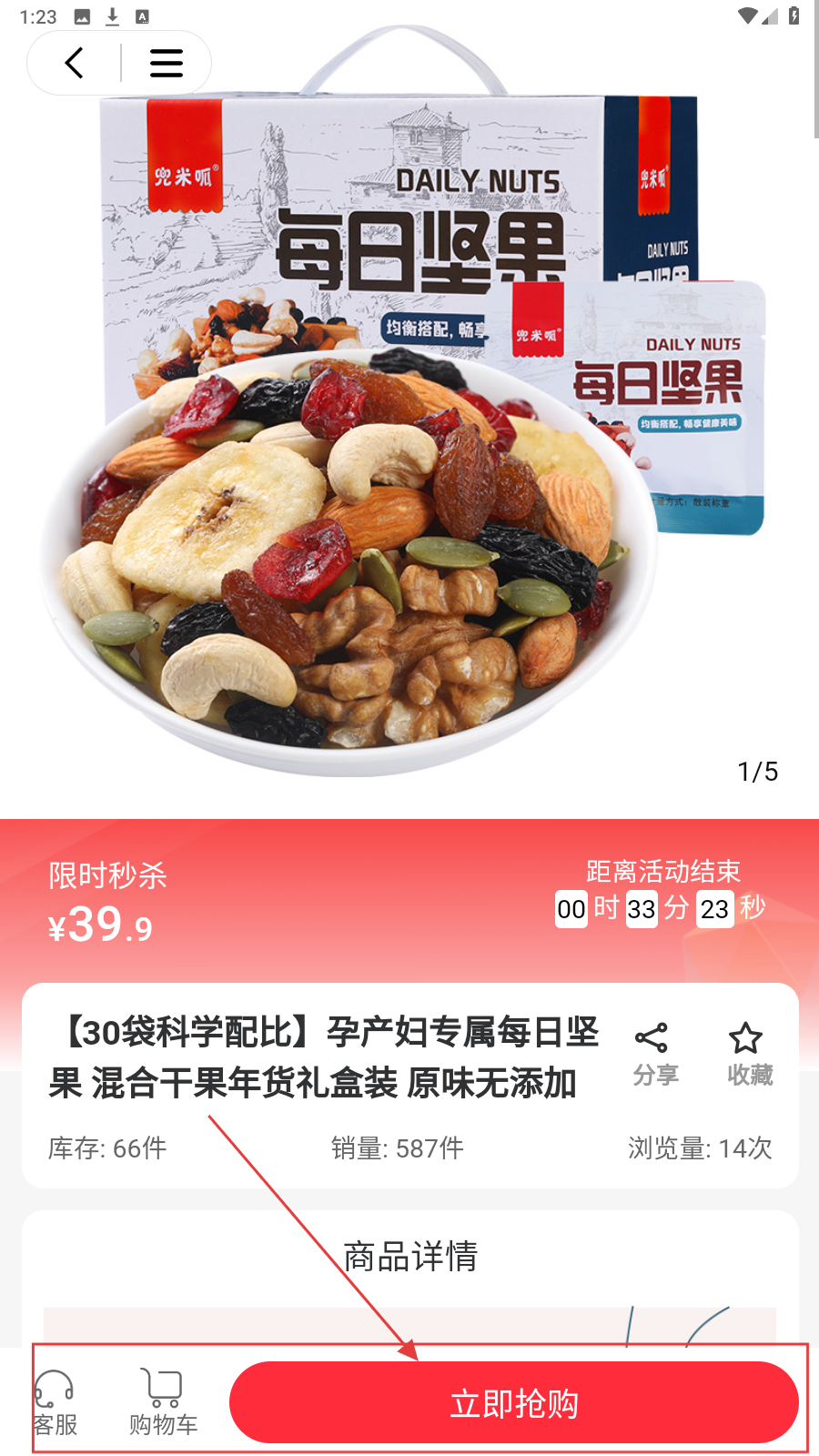Open the hamburger menu at top
The width and height of the screenshot is (819, 1456).
(x=166, y=63)
